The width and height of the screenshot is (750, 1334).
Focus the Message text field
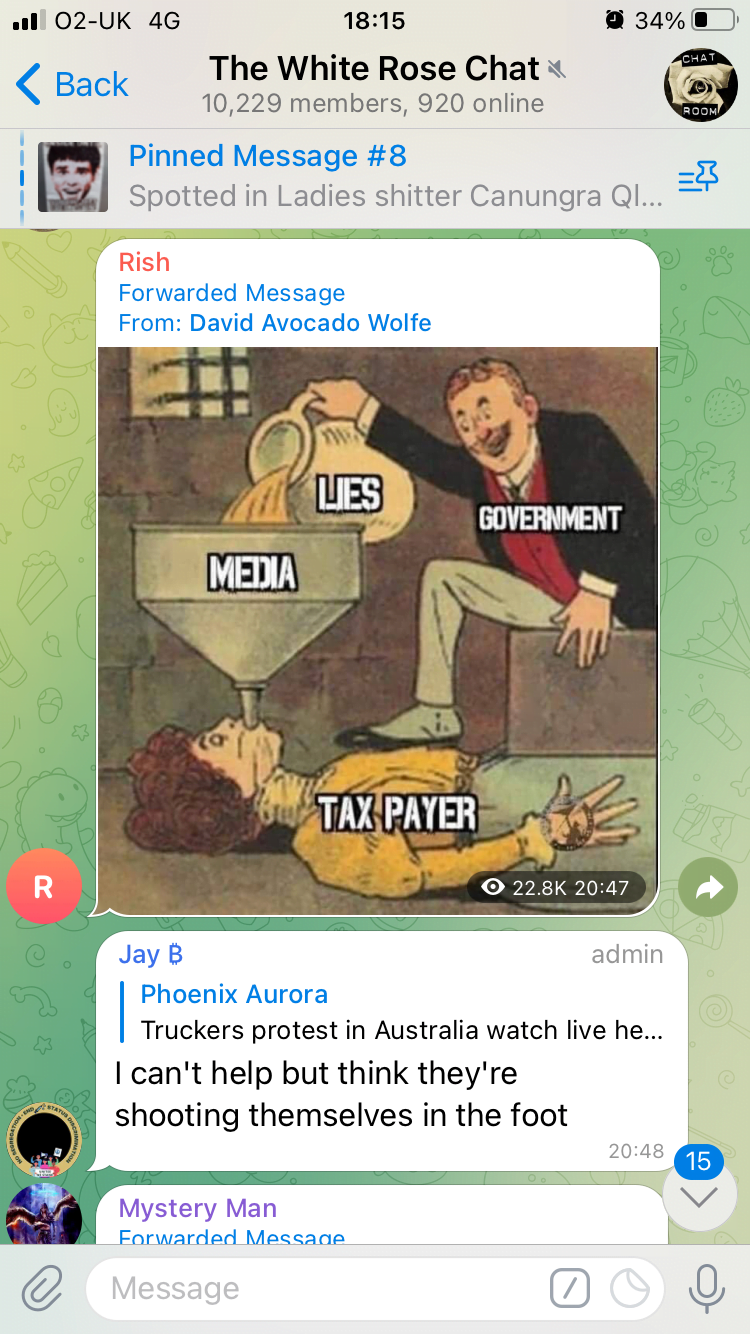click(320, 1289)
